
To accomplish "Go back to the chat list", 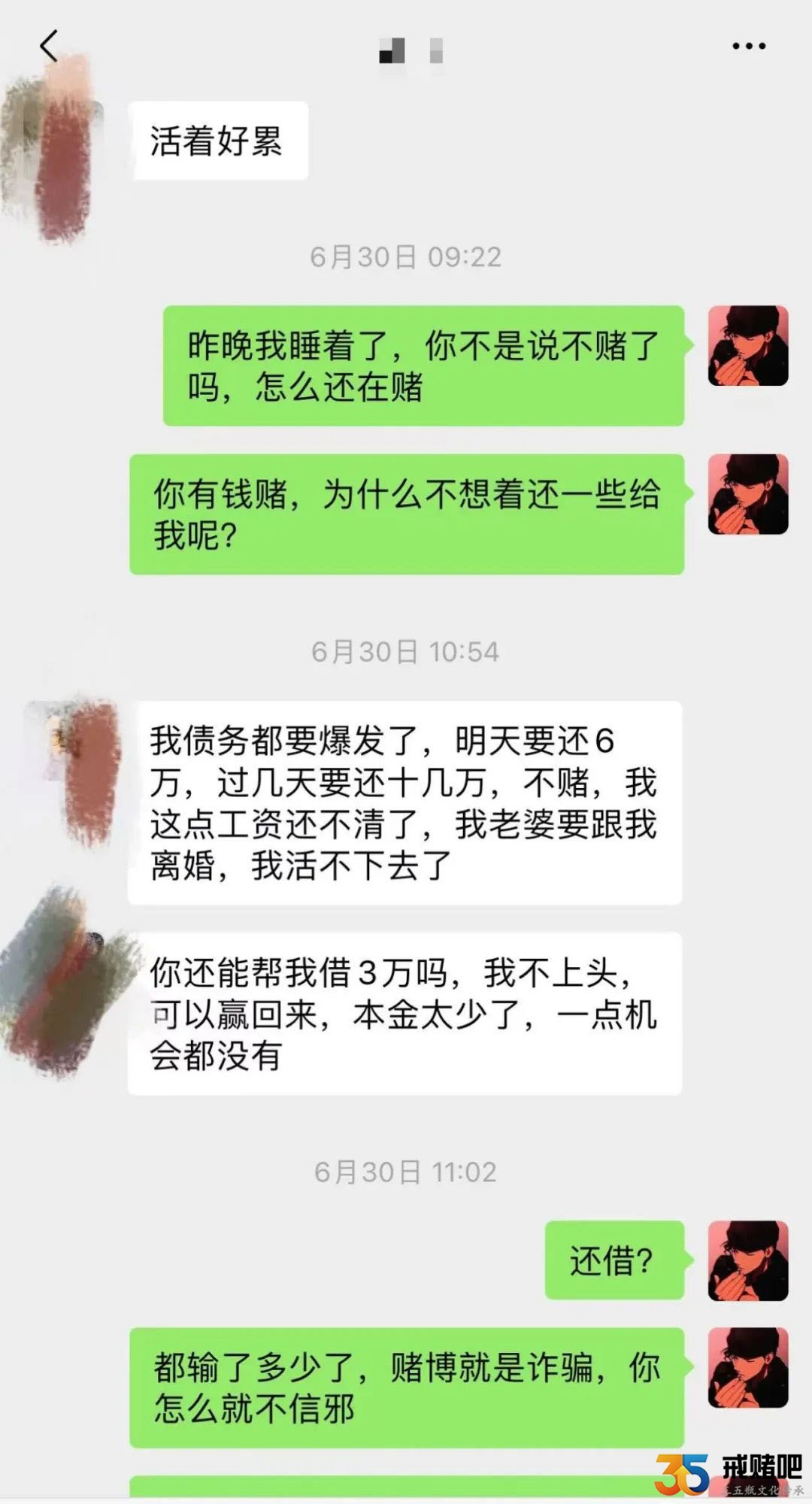I will point(49,47).
